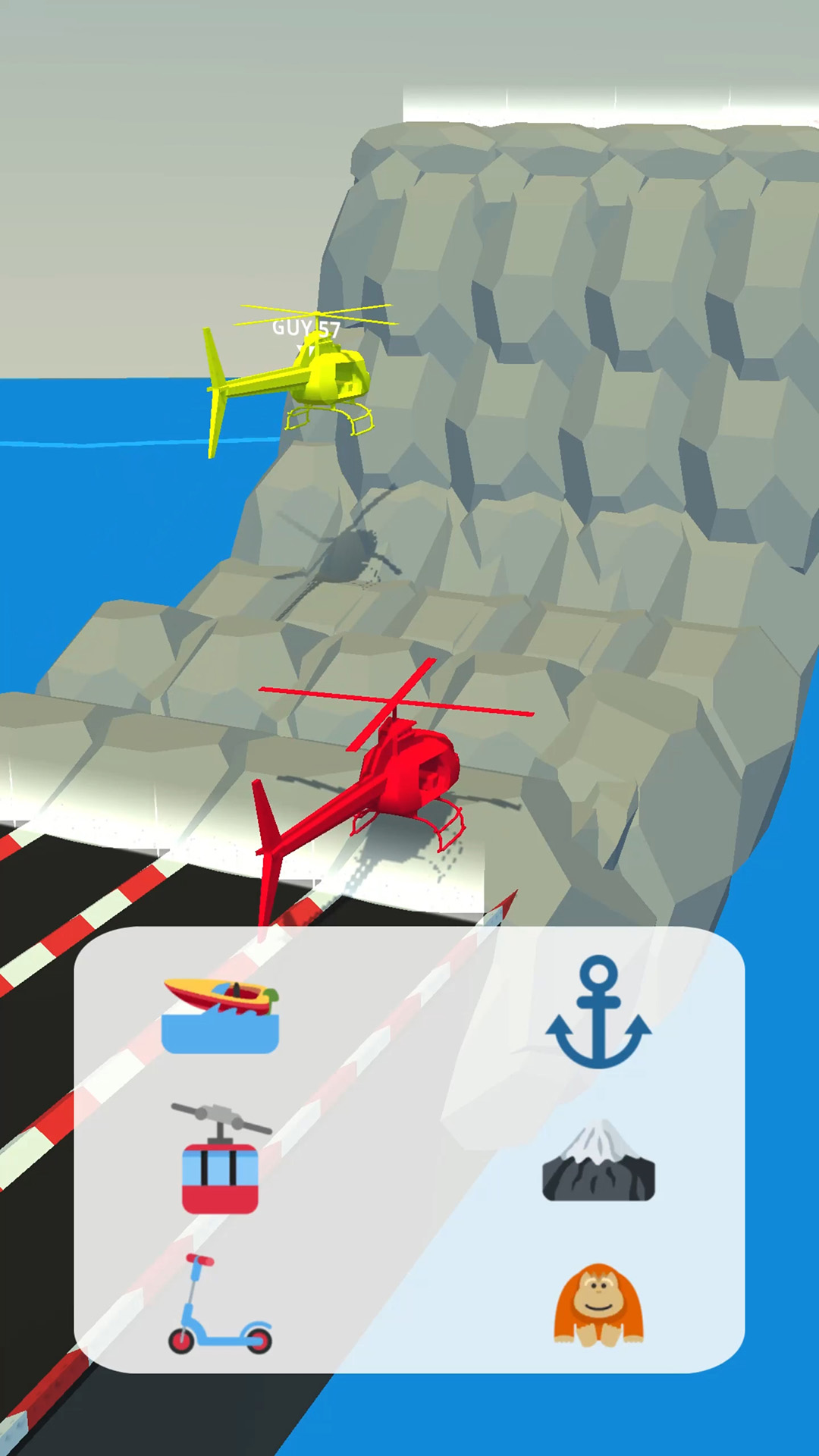This screenshot has width=819, height=1456.
Task: Tap the orangutan emoji option
Action: coord(598,1304)
